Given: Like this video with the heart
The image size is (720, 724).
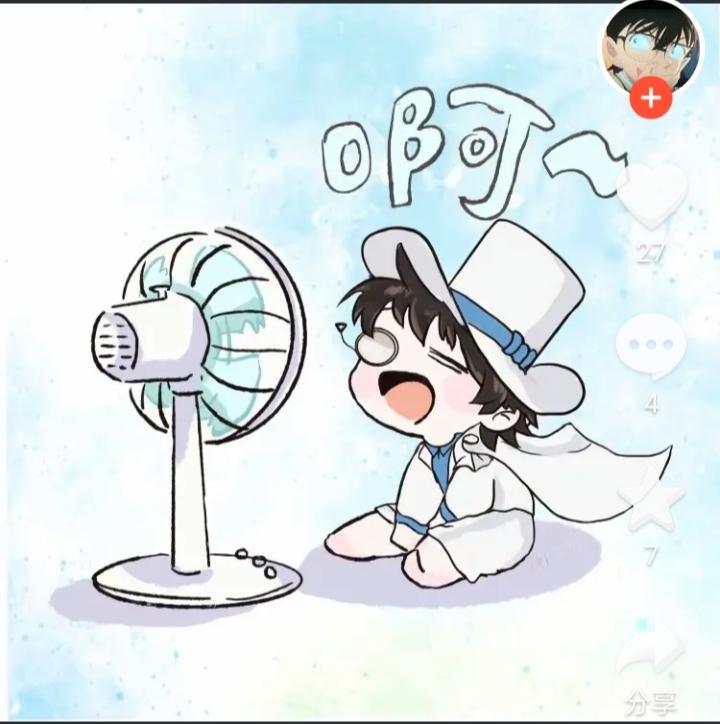Looking at the screenshot, I should pos(652,194).
